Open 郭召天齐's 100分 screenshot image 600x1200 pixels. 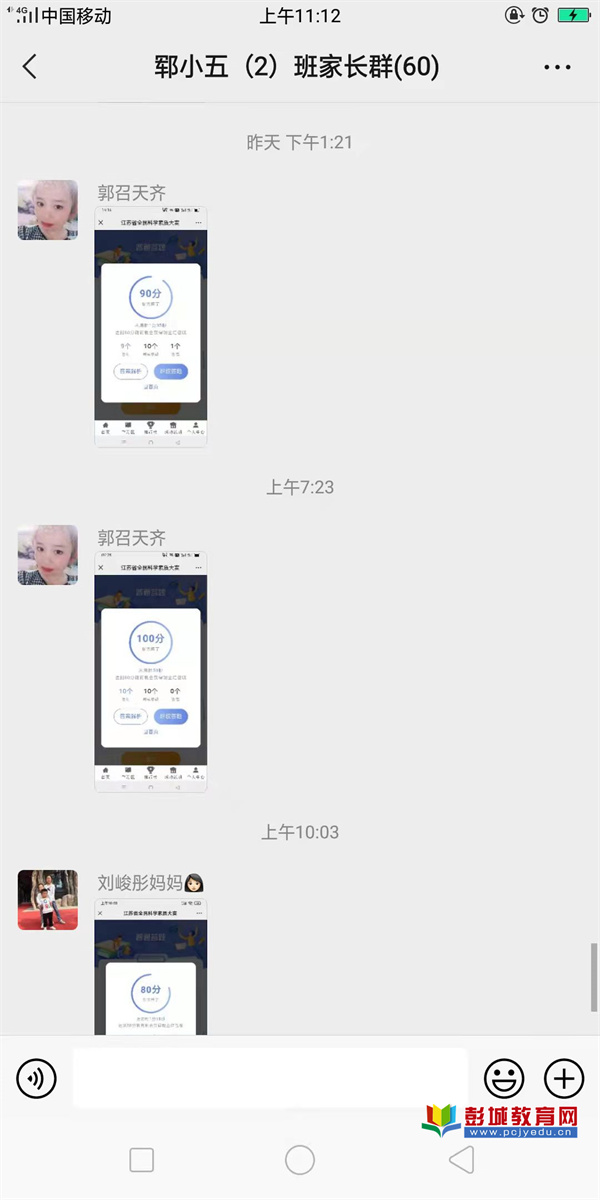[151, 672]
